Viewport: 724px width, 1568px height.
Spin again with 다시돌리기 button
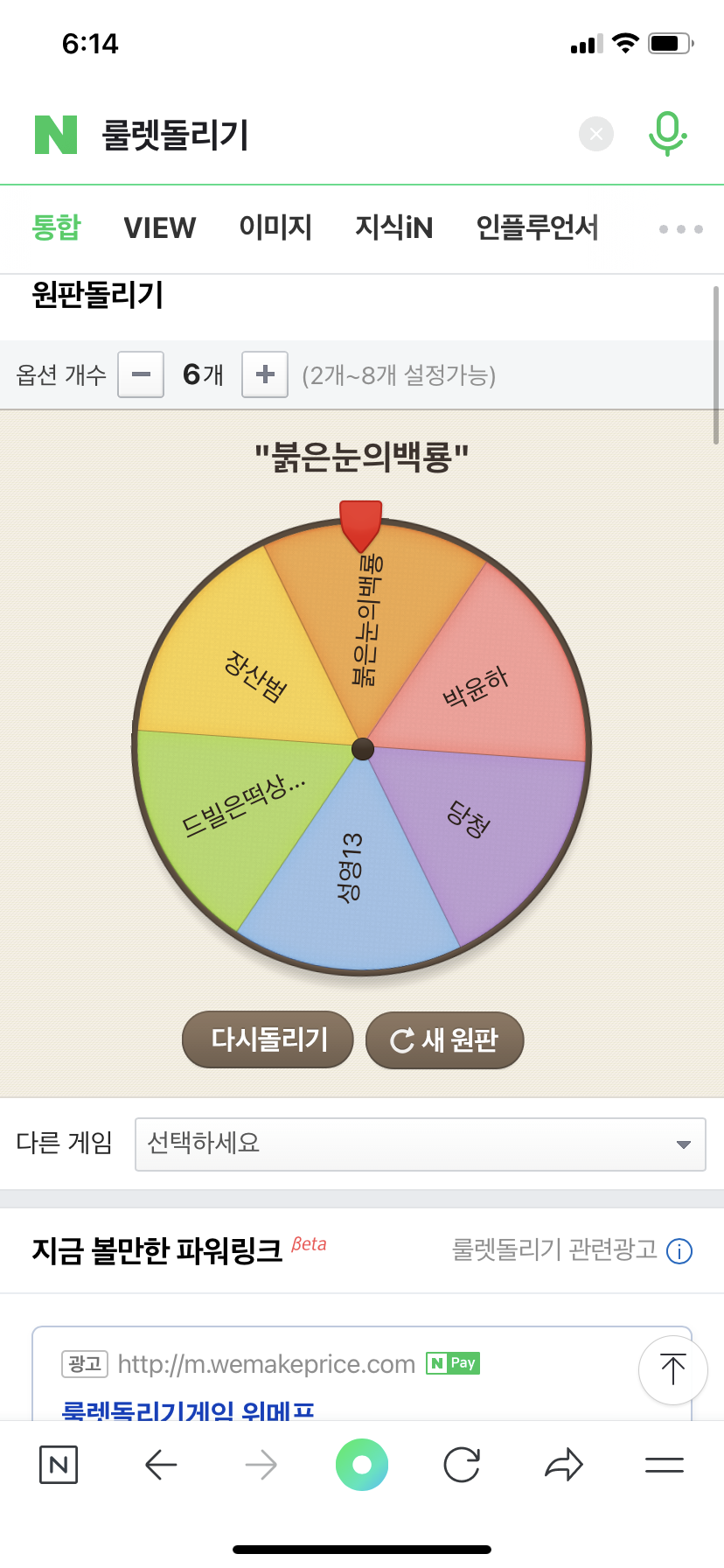point(268,1039)
